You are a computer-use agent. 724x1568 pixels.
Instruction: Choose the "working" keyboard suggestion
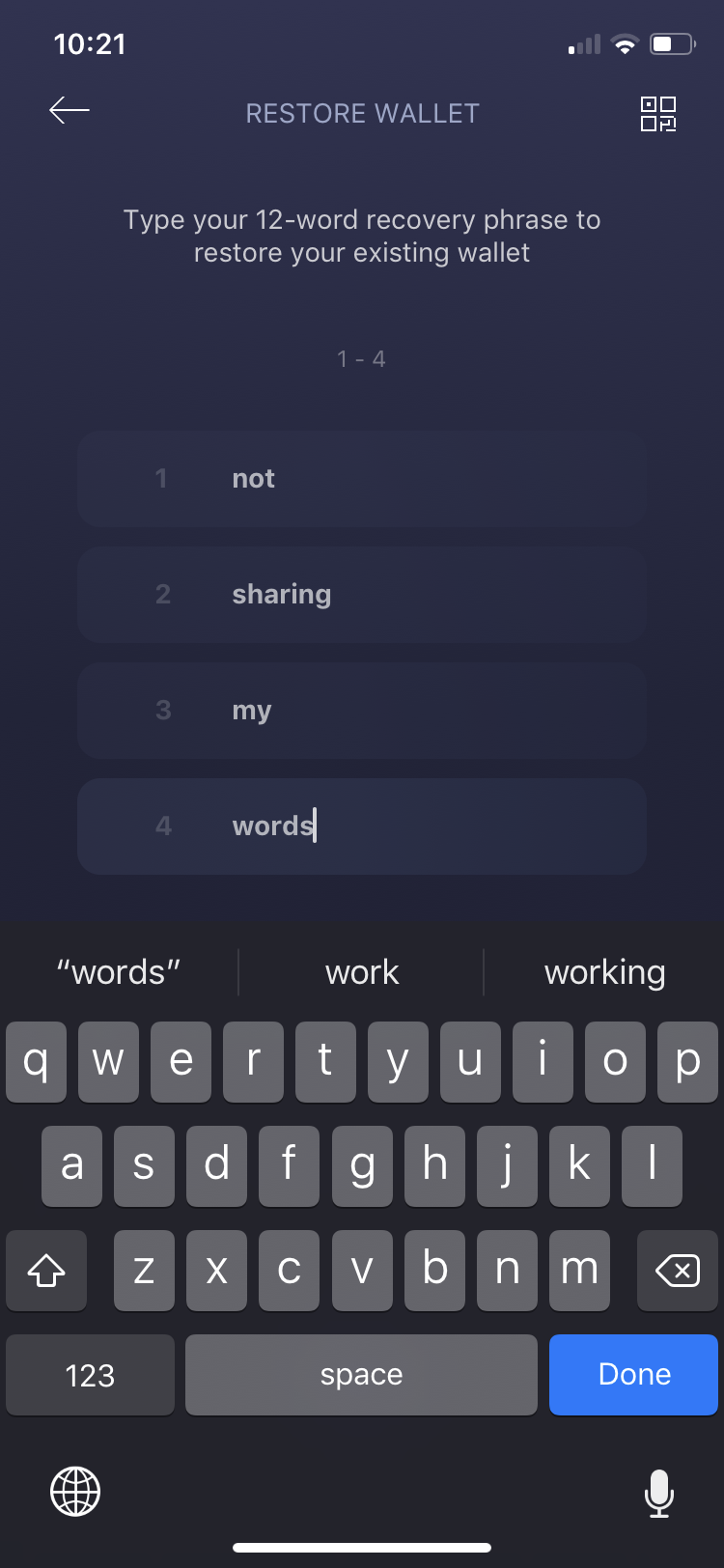[604, 972]
